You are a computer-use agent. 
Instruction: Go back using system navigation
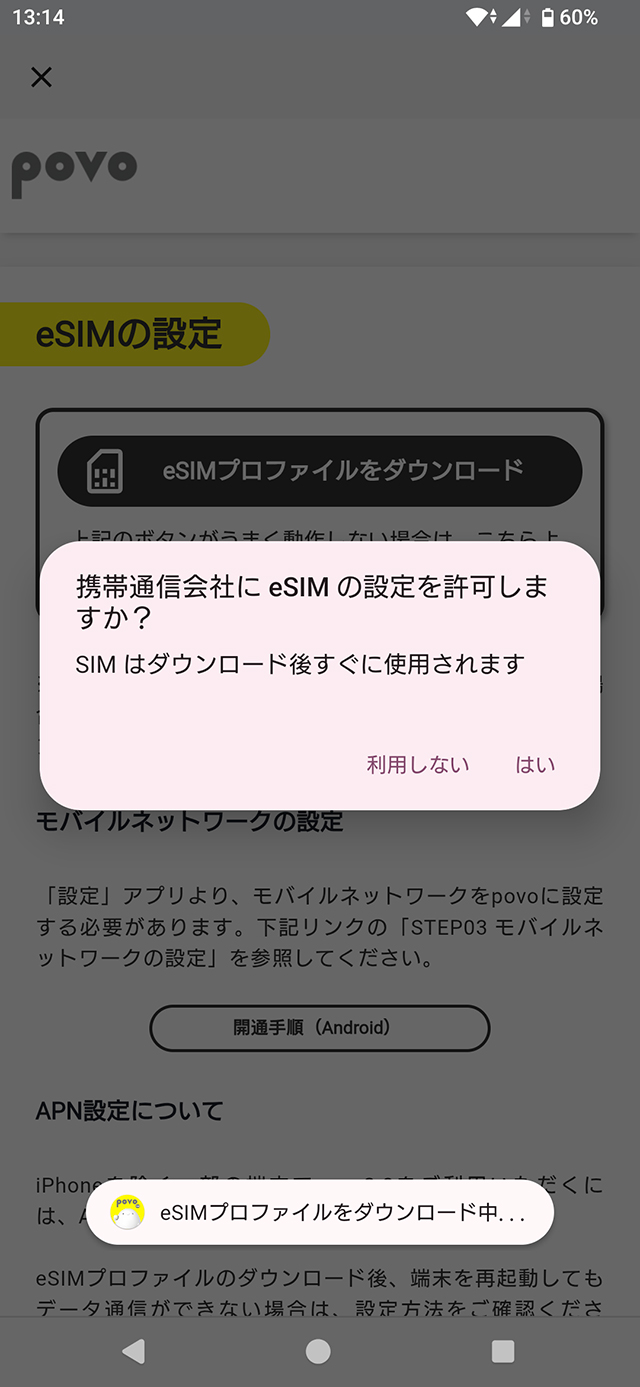point(133,1352)
